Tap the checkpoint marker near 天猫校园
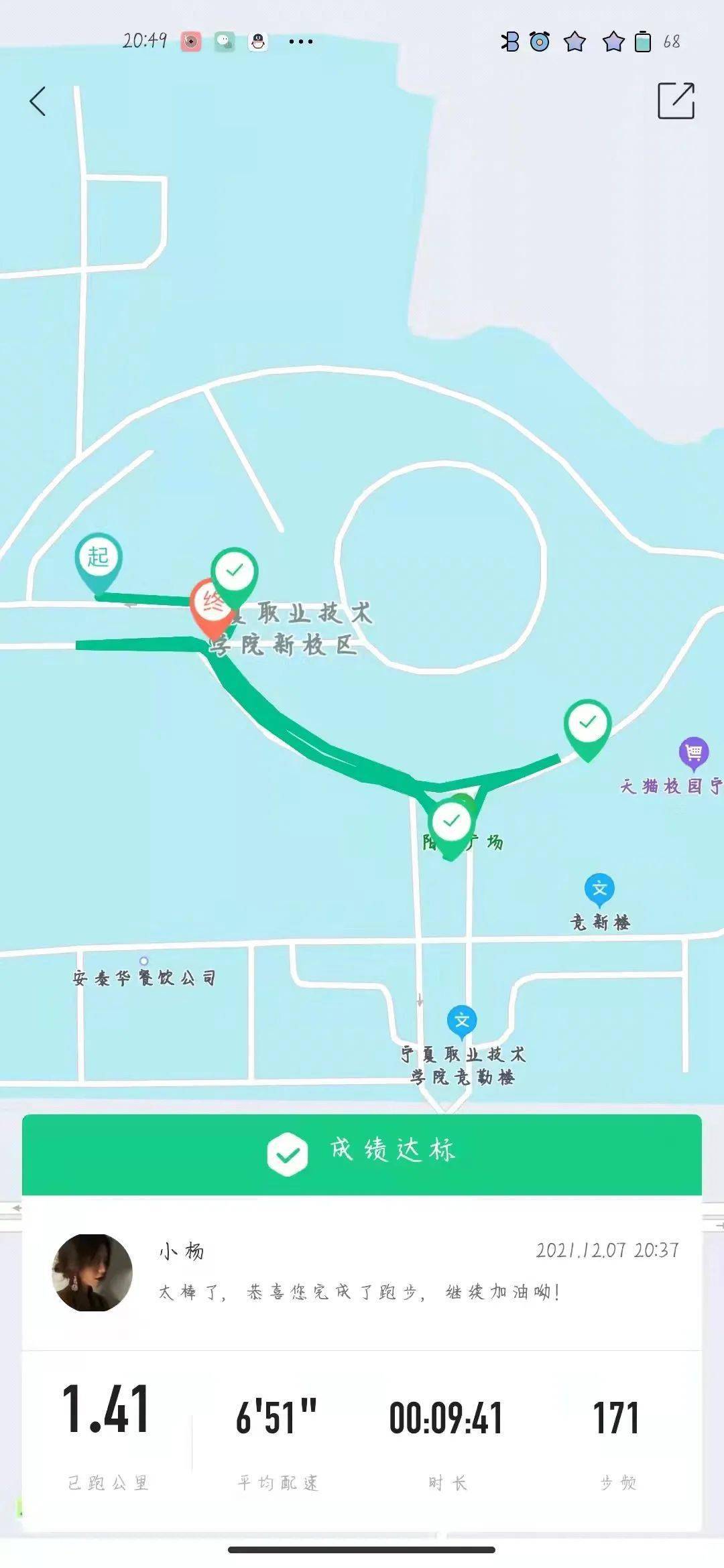The height and width of the screenshot is (1568, 724). pos(587,724)
